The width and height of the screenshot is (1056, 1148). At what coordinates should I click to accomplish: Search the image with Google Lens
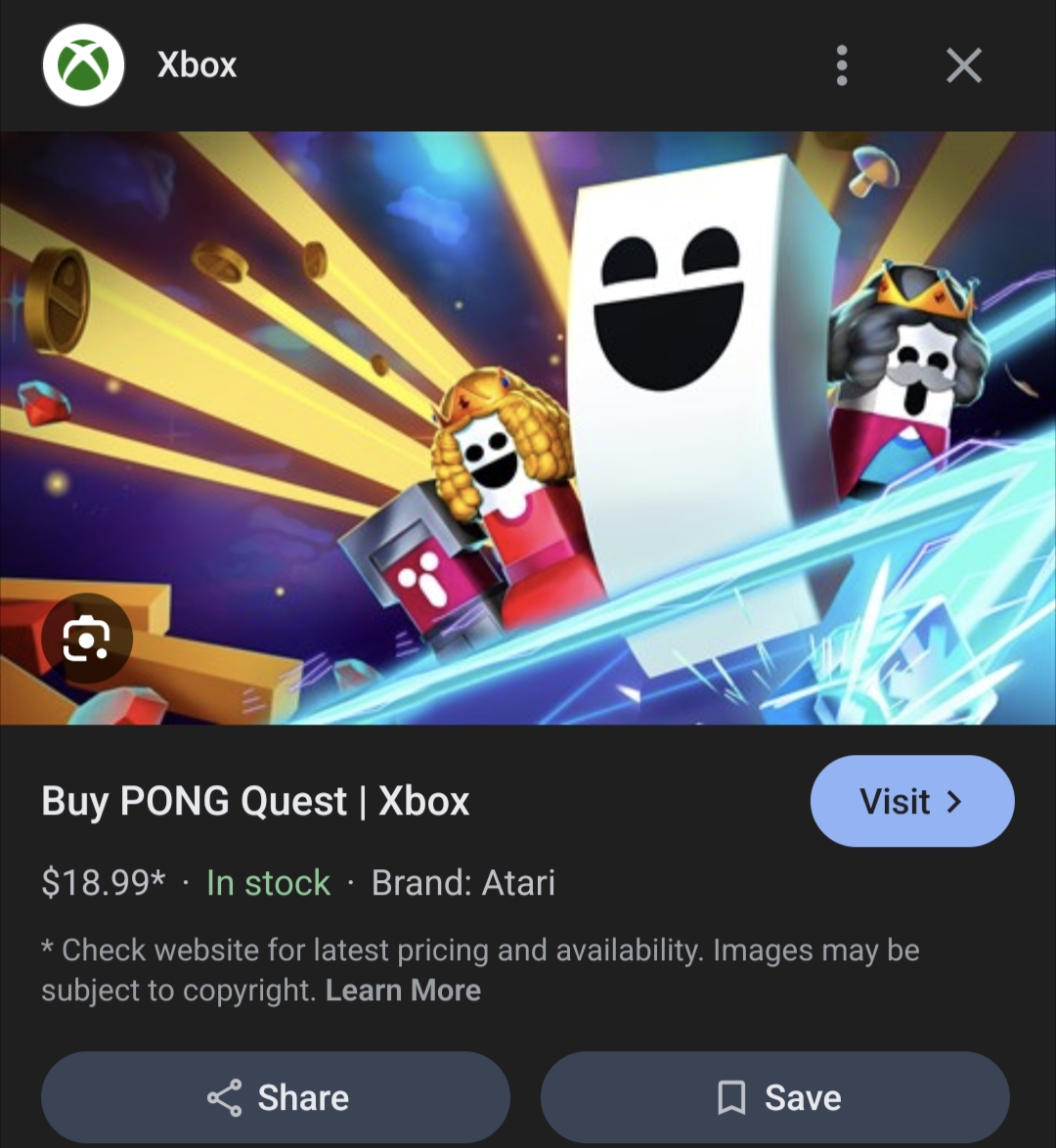[86, 639]
